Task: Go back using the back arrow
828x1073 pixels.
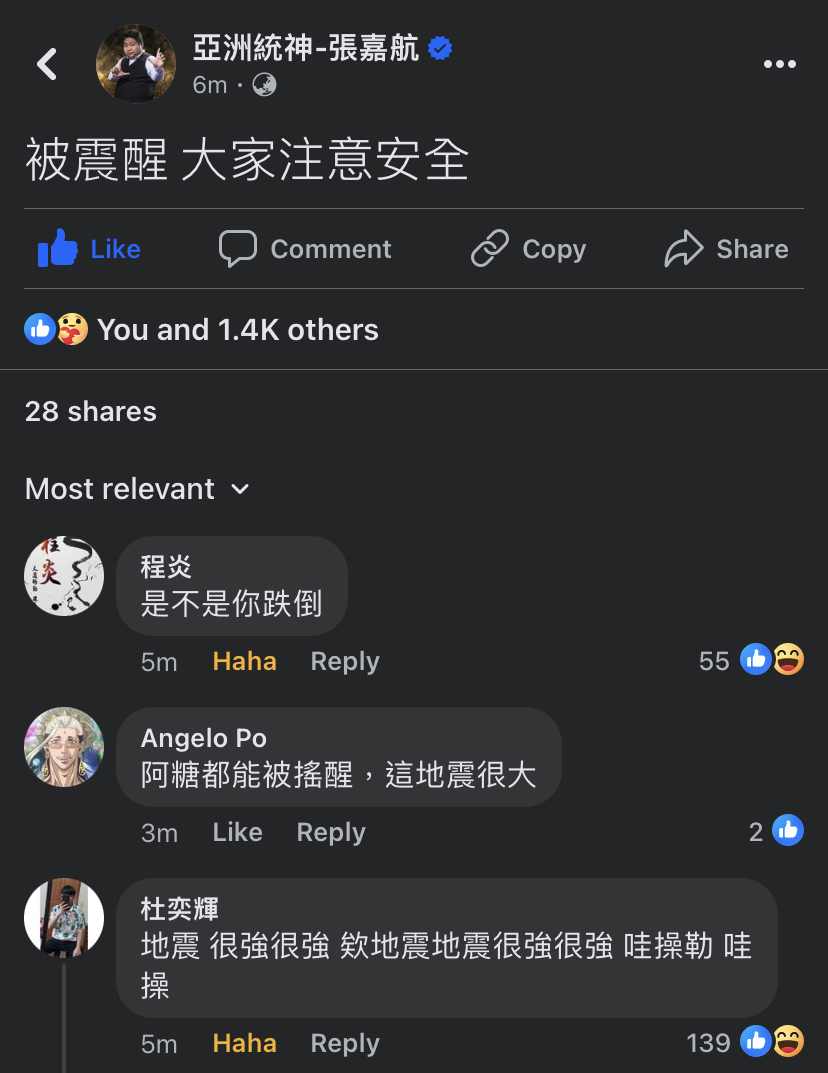Action: click(x=46, y=65)
